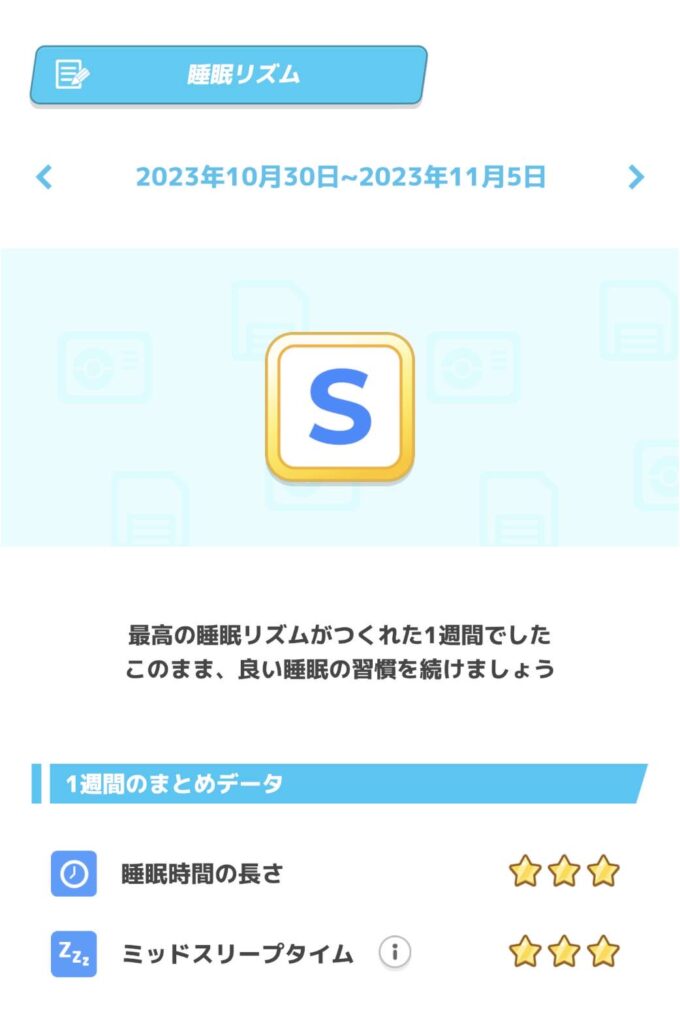Open info about ミッドスリープタイム
The width and height of the screenshot is (680, 1024).
395,953
